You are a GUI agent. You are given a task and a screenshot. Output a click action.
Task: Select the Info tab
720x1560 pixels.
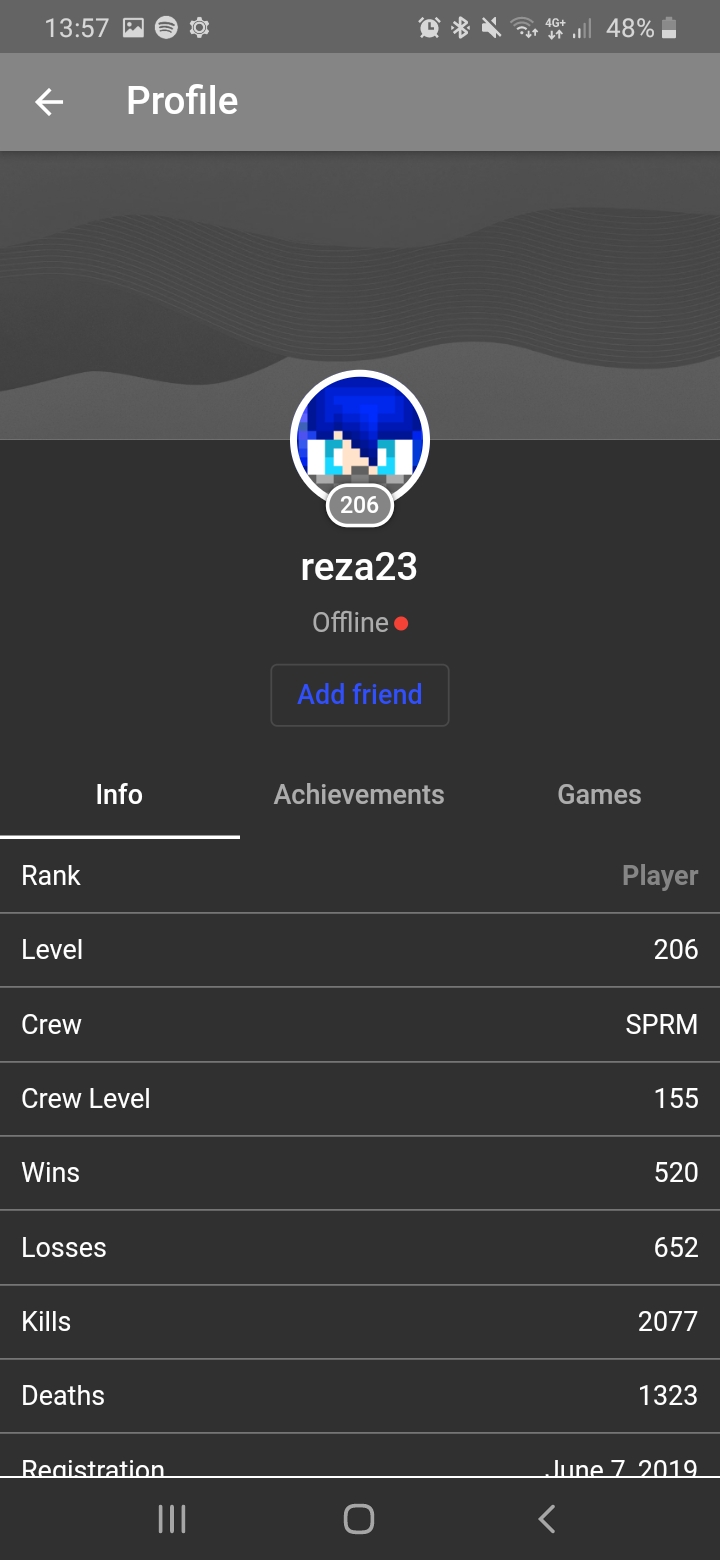click(119, 795)
